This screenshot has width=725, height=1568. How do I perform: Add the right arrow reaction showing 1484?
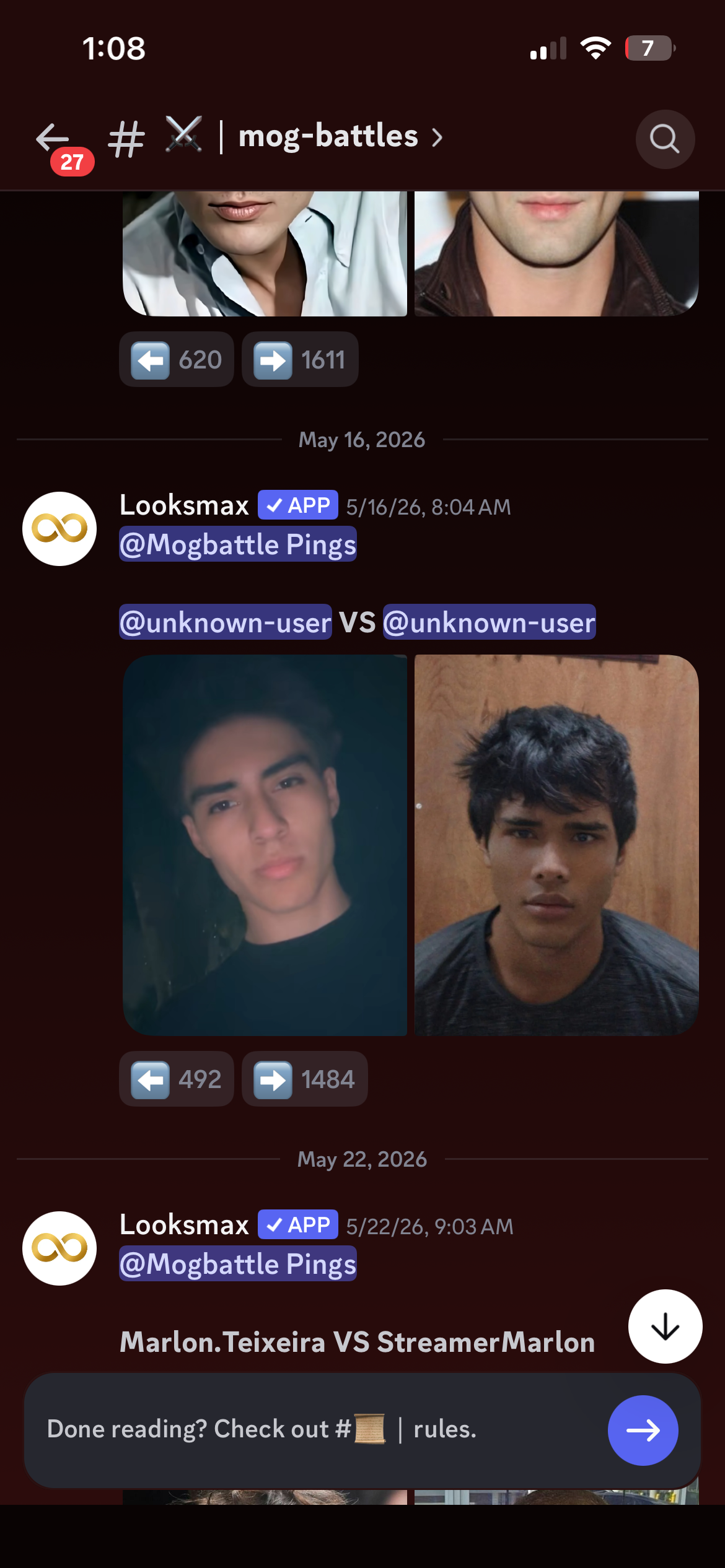[x=305, y=1079]
